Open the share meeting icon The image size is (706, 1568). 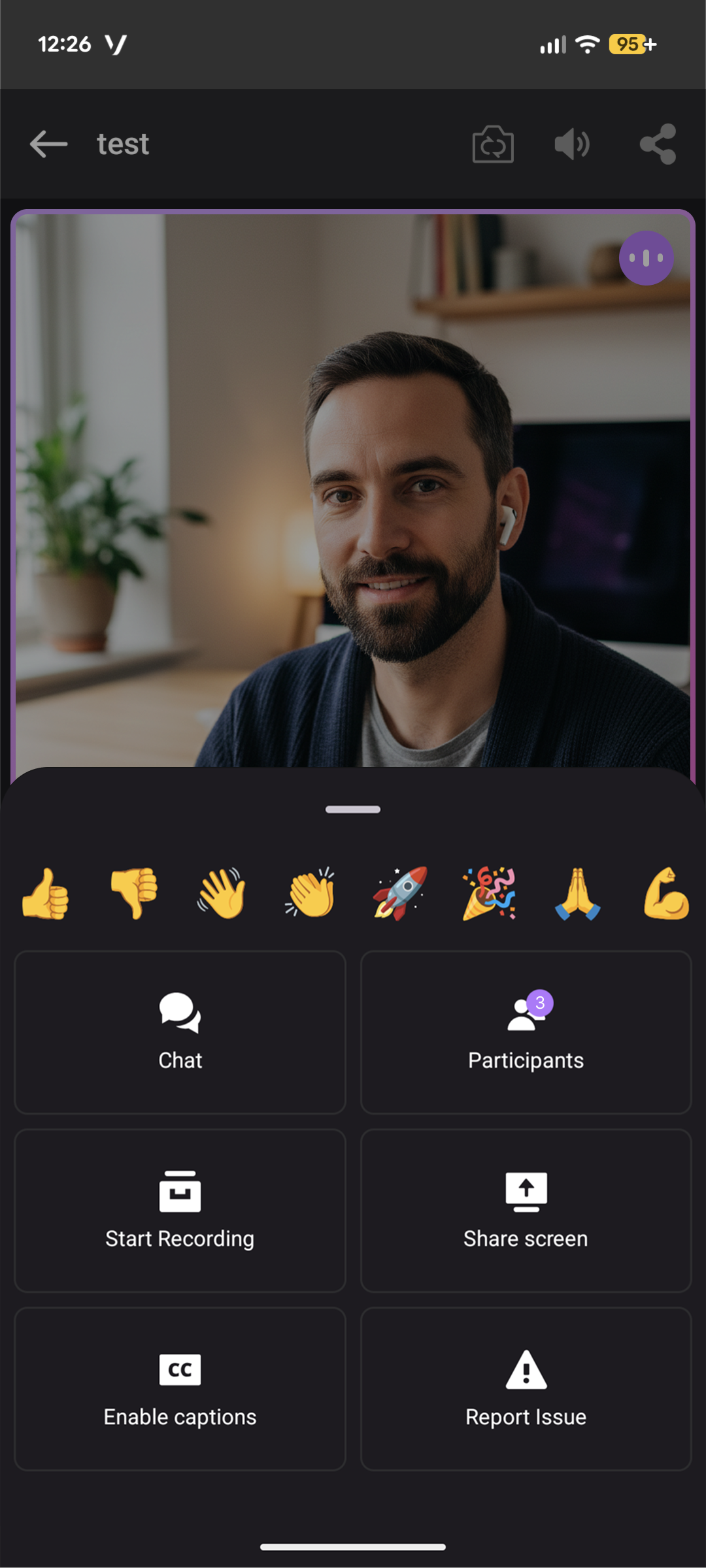pyautogui.click(x=658, y=144)
